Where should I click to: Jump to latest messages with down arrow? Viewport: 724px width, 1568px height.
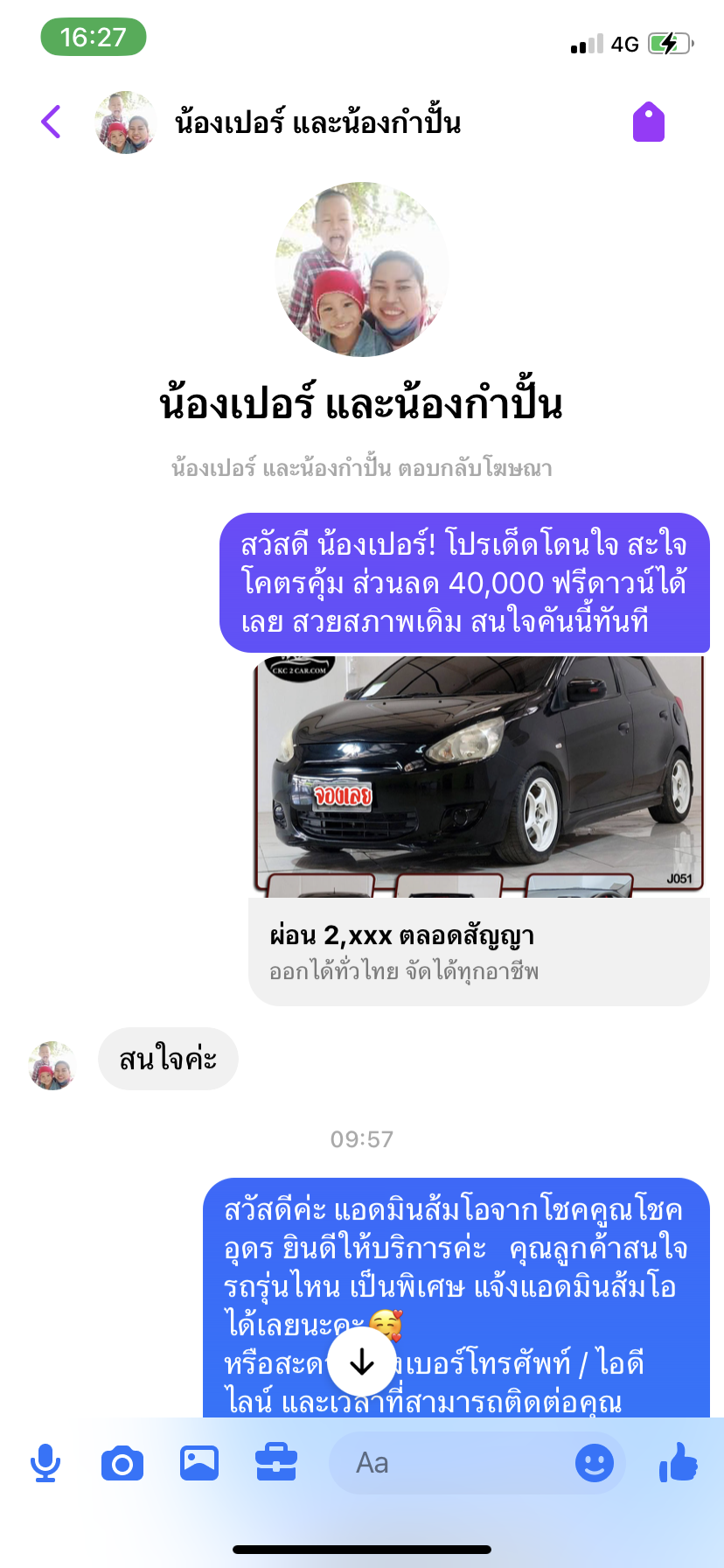[362, 1361]
